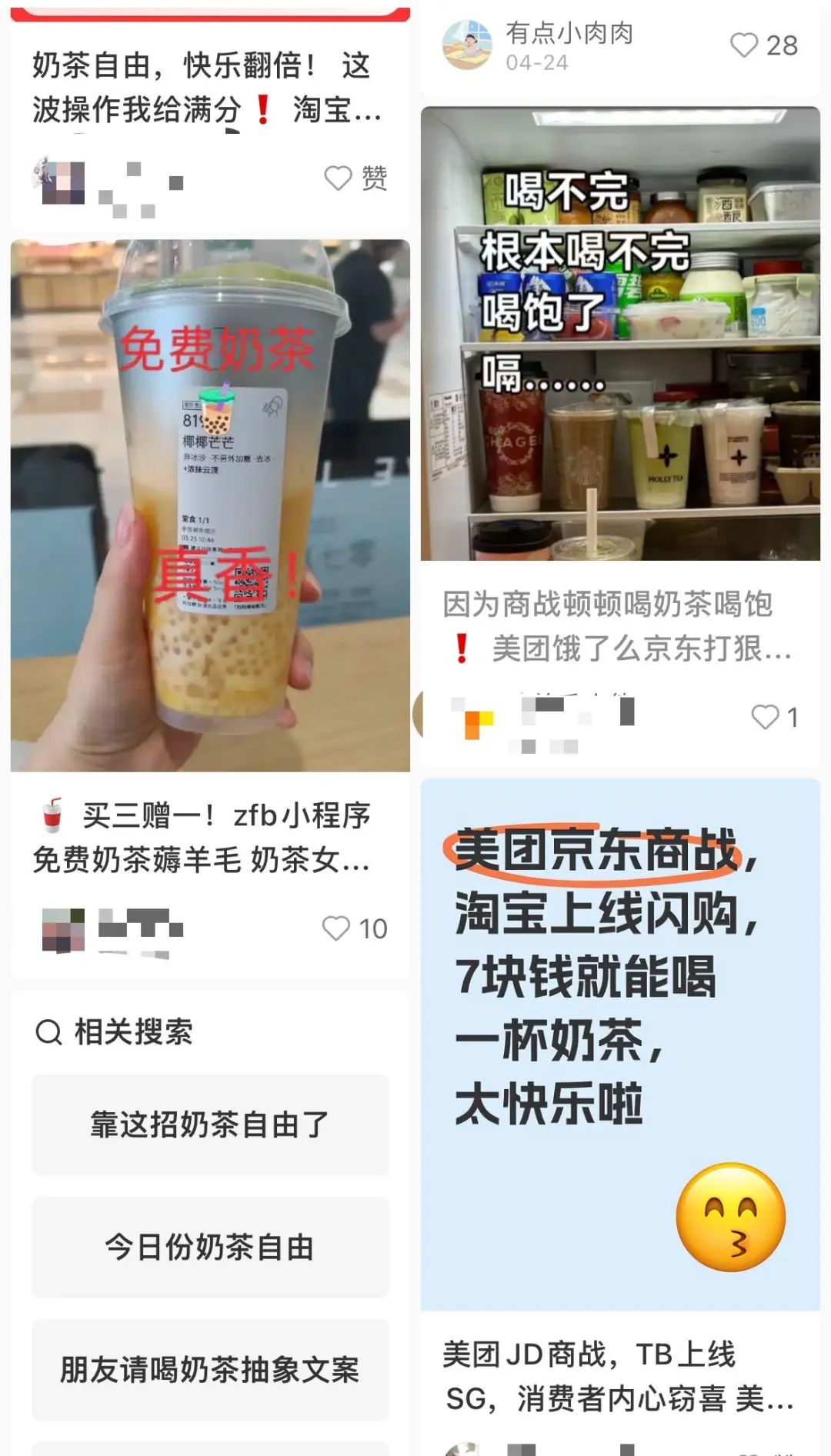The height and width of the screenshot is (1456, 831).
Task: Open the 喝不完 fridge milk tea post
Action: click(x=620, y=333)
